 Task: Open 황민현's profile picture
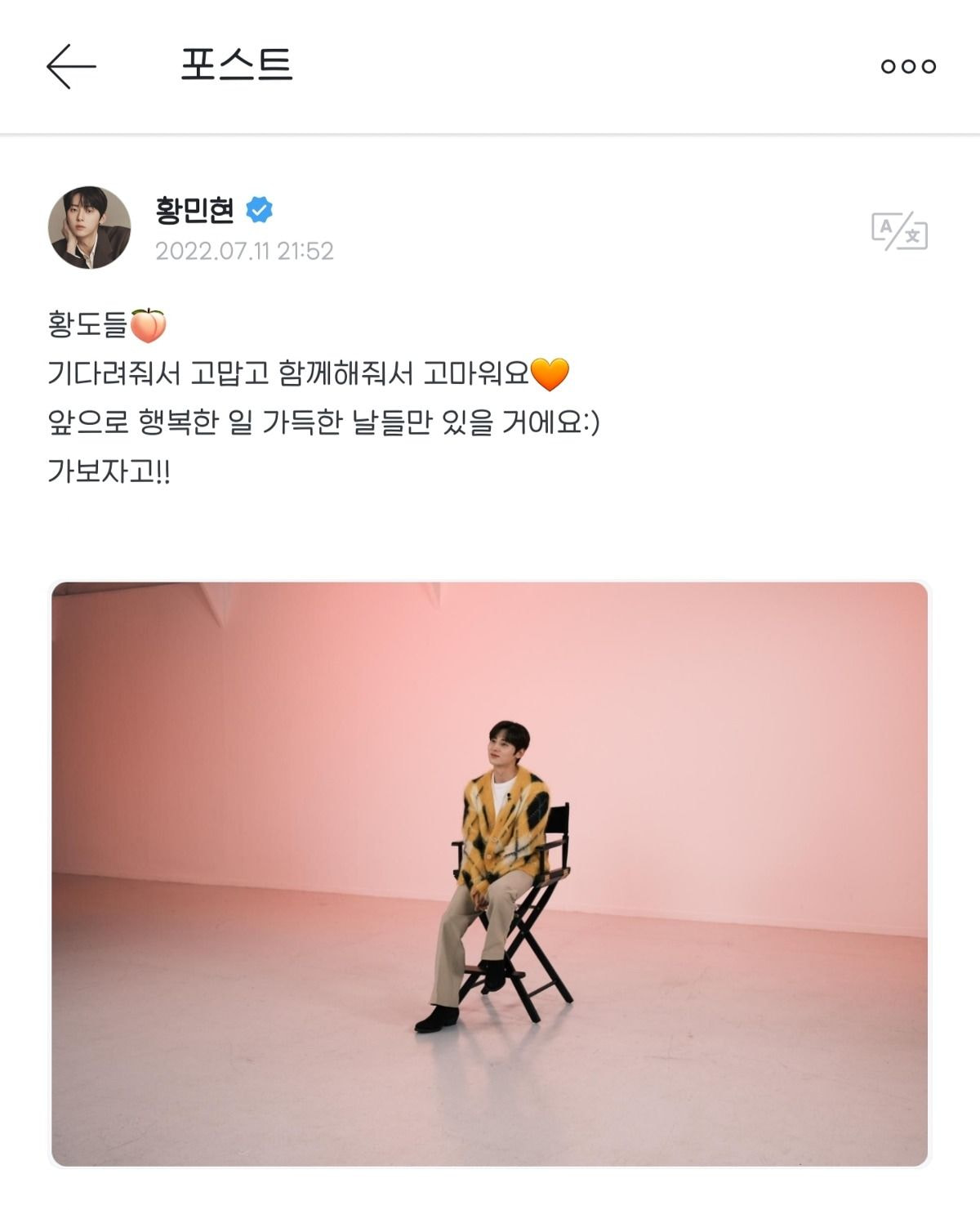click(90, 228)
